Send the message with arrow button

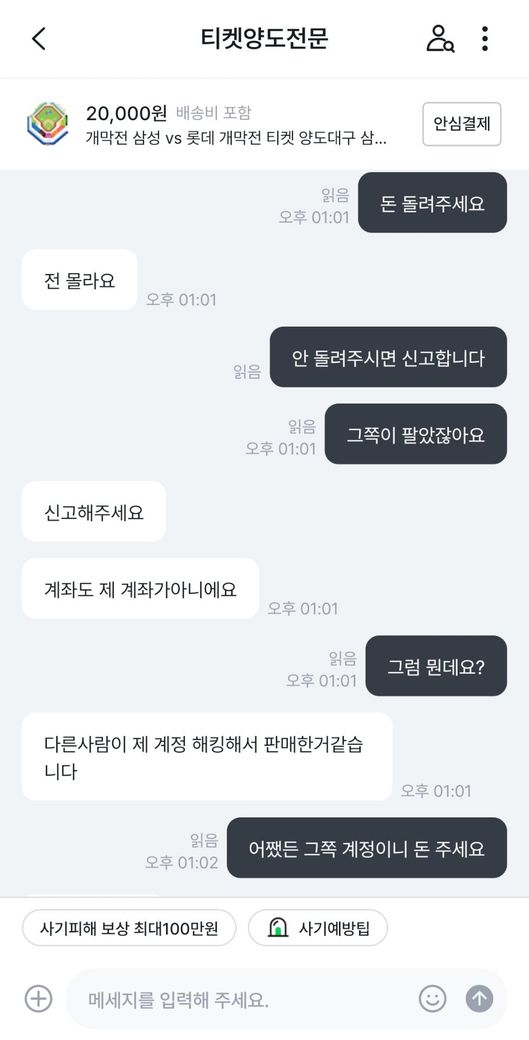tap(479, 999)
